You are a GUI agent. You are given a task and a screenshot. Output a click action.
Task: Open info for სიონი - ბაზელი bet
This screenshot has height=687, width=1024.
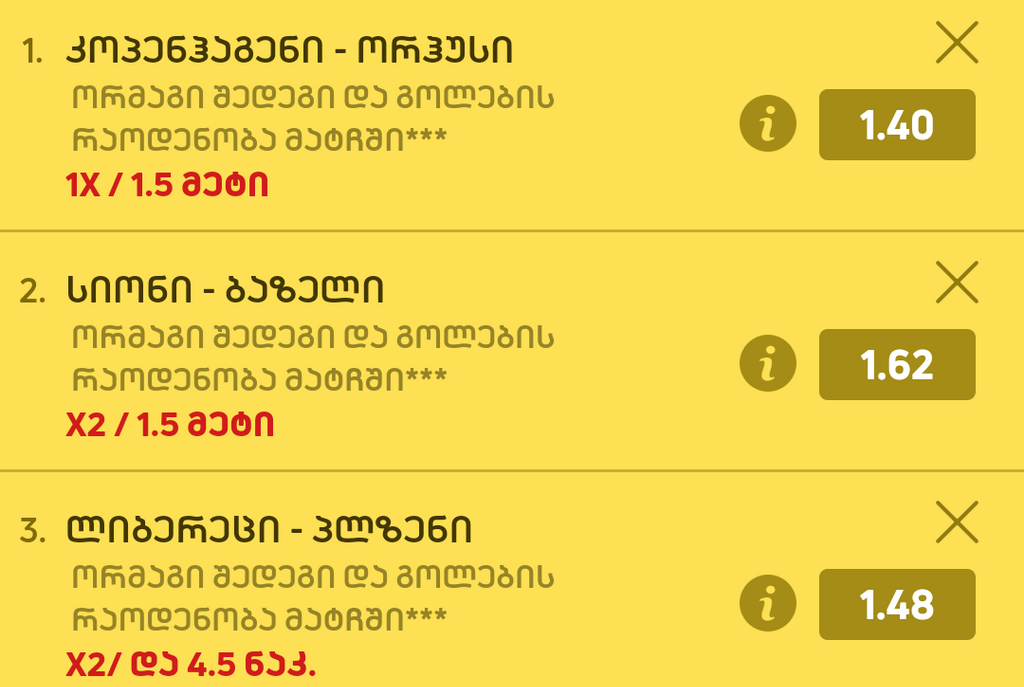(x=767, y=365)
